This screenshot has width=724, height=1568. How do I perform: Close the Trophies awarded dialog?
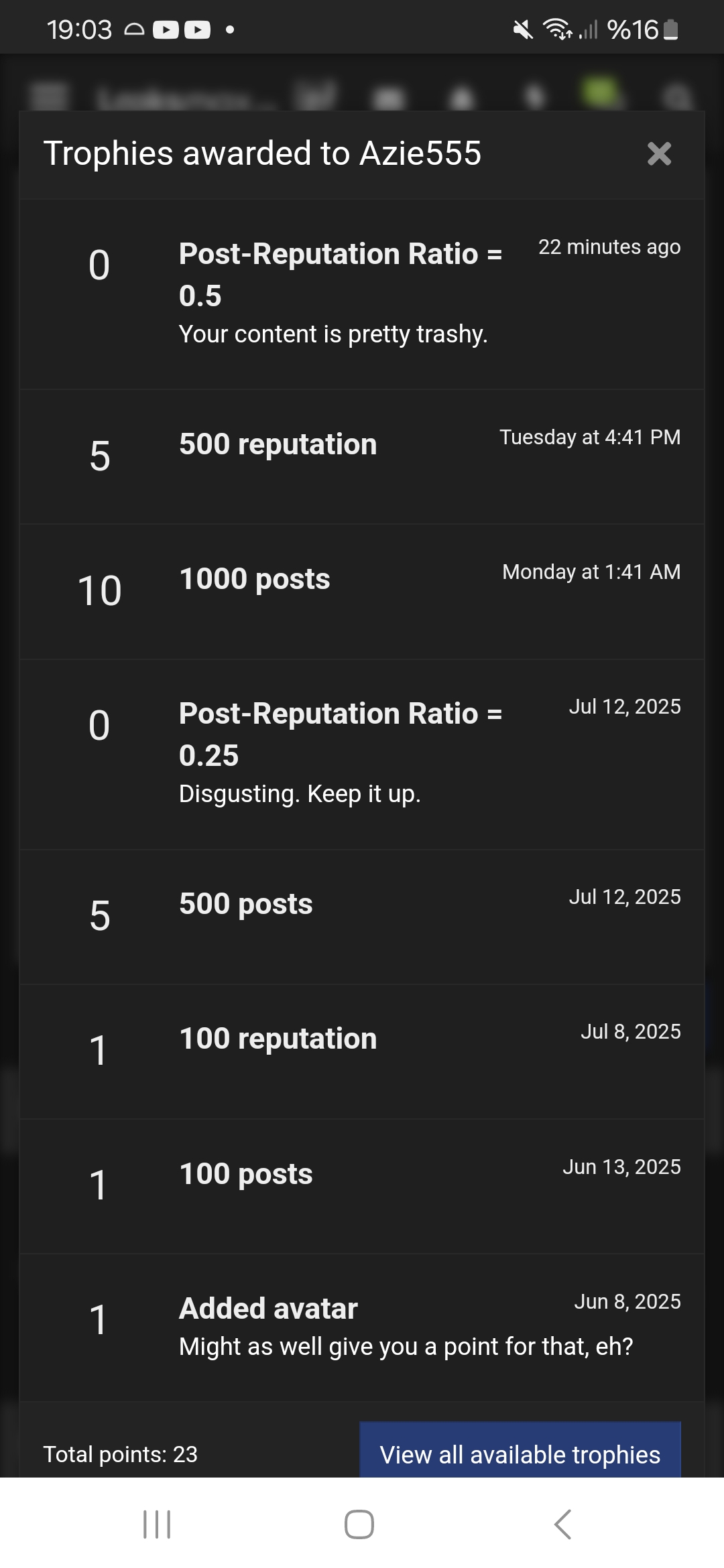pyautogui.click(x=659, y=153)
